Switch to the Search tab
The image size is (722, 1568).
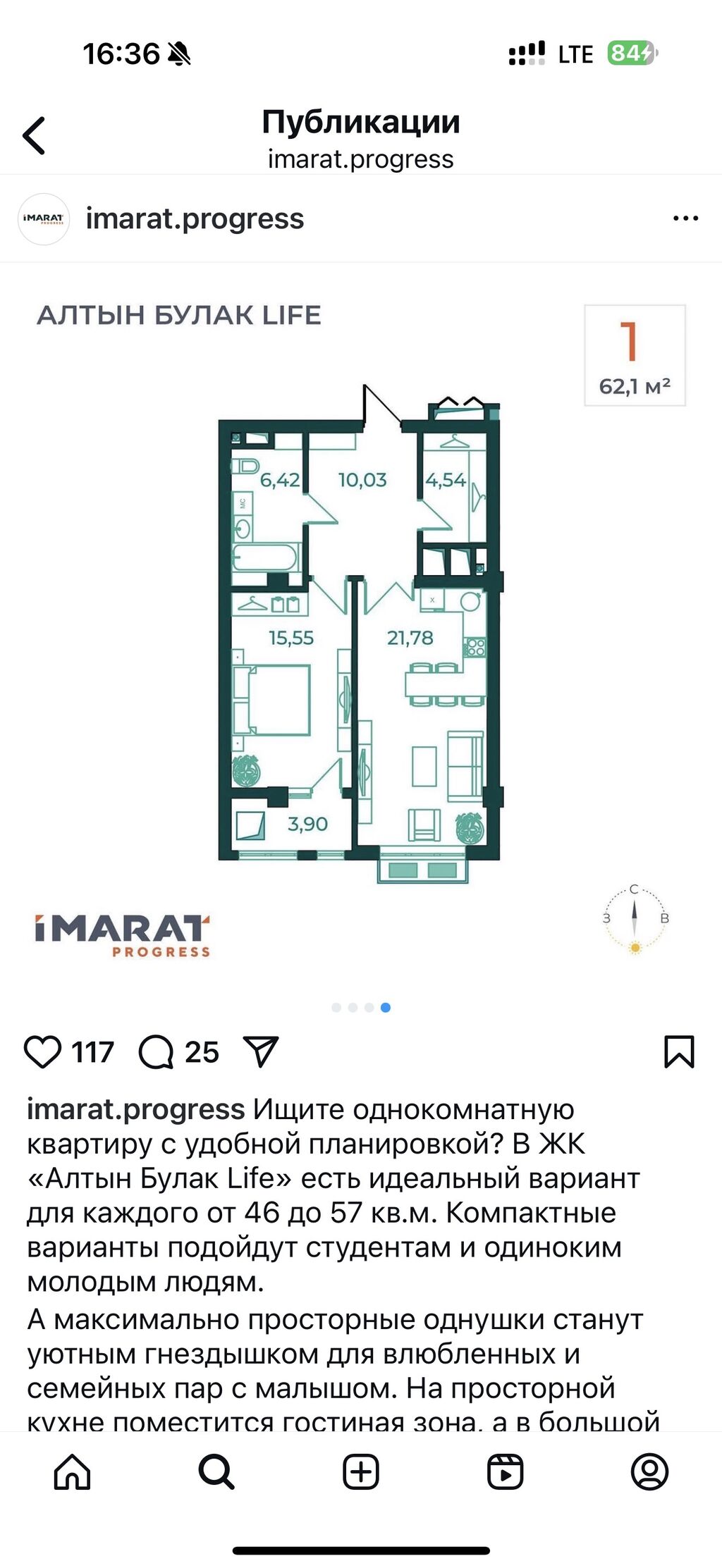[216, 1471]
